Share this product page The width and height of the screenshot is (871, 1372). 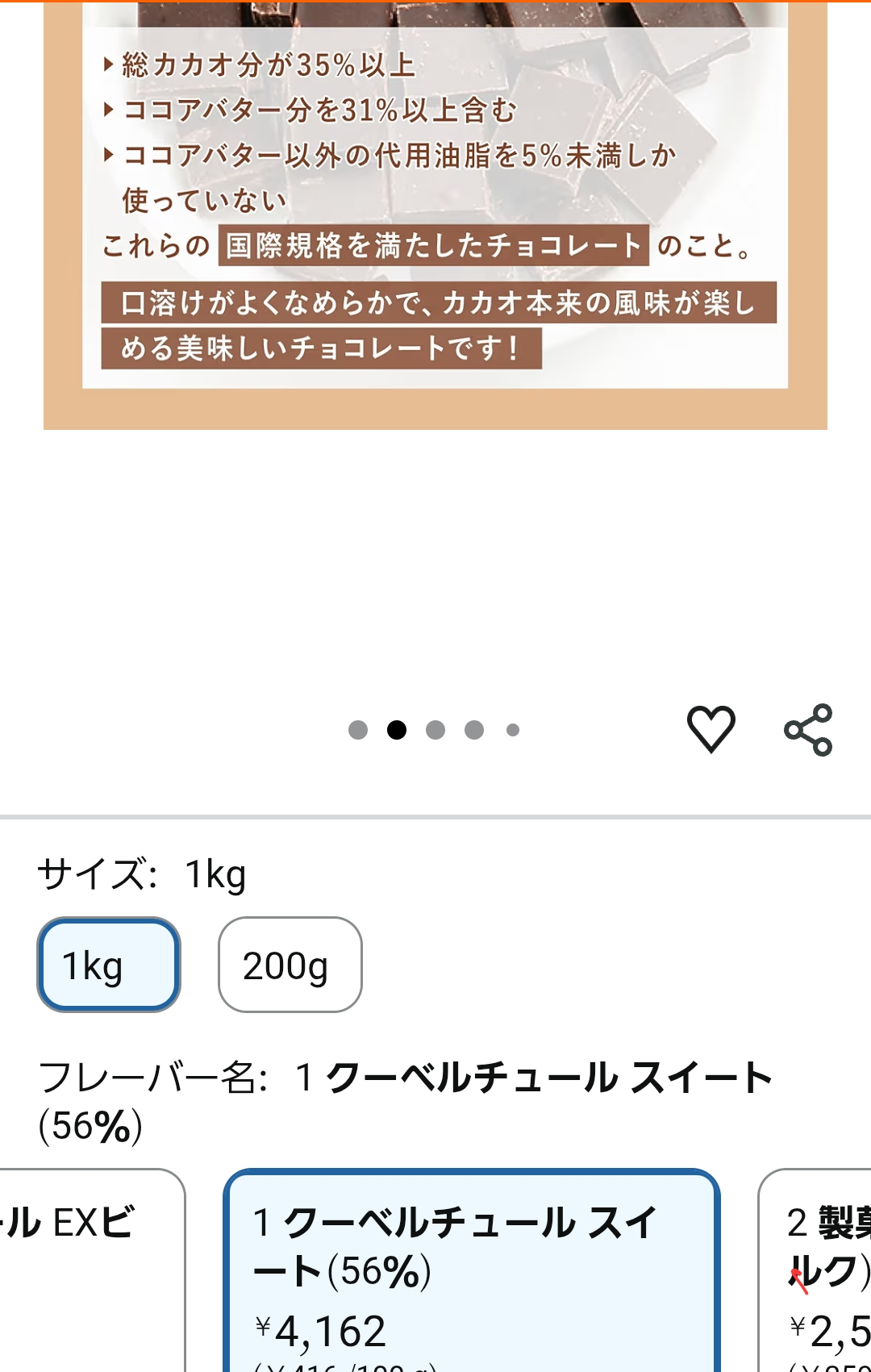[x=808, y=729]
